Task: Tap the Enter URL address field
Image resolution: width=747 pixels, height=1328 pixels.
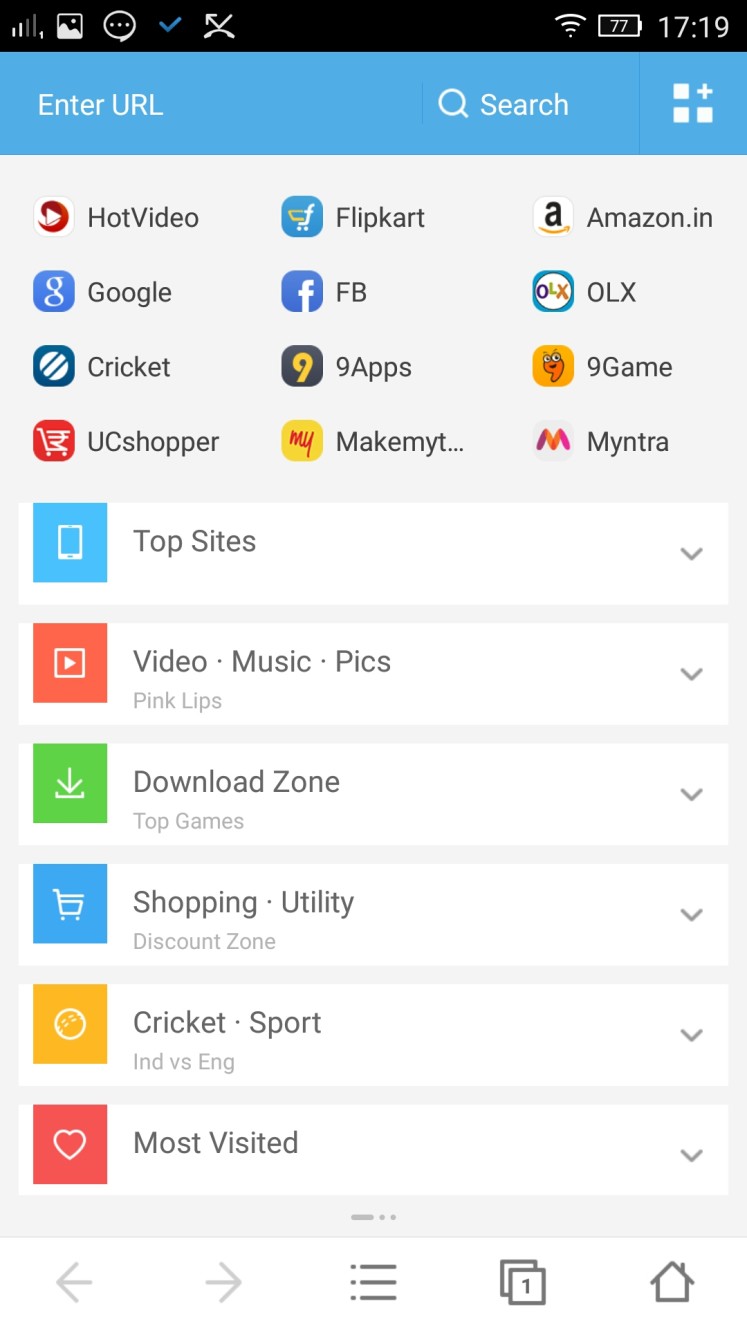Action: 212,104
